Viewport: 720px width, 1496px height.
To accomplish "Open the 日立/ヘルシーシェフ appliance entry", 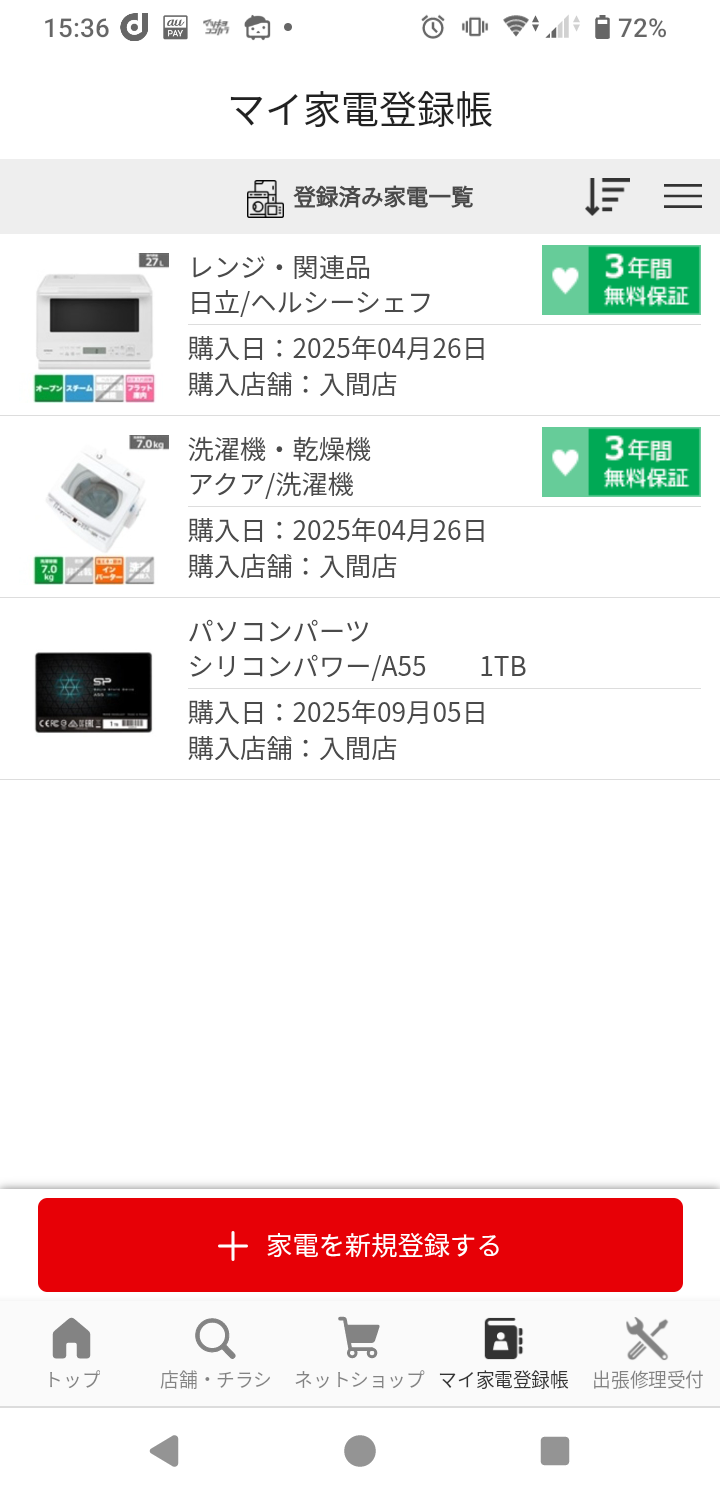I will (360, 325).
